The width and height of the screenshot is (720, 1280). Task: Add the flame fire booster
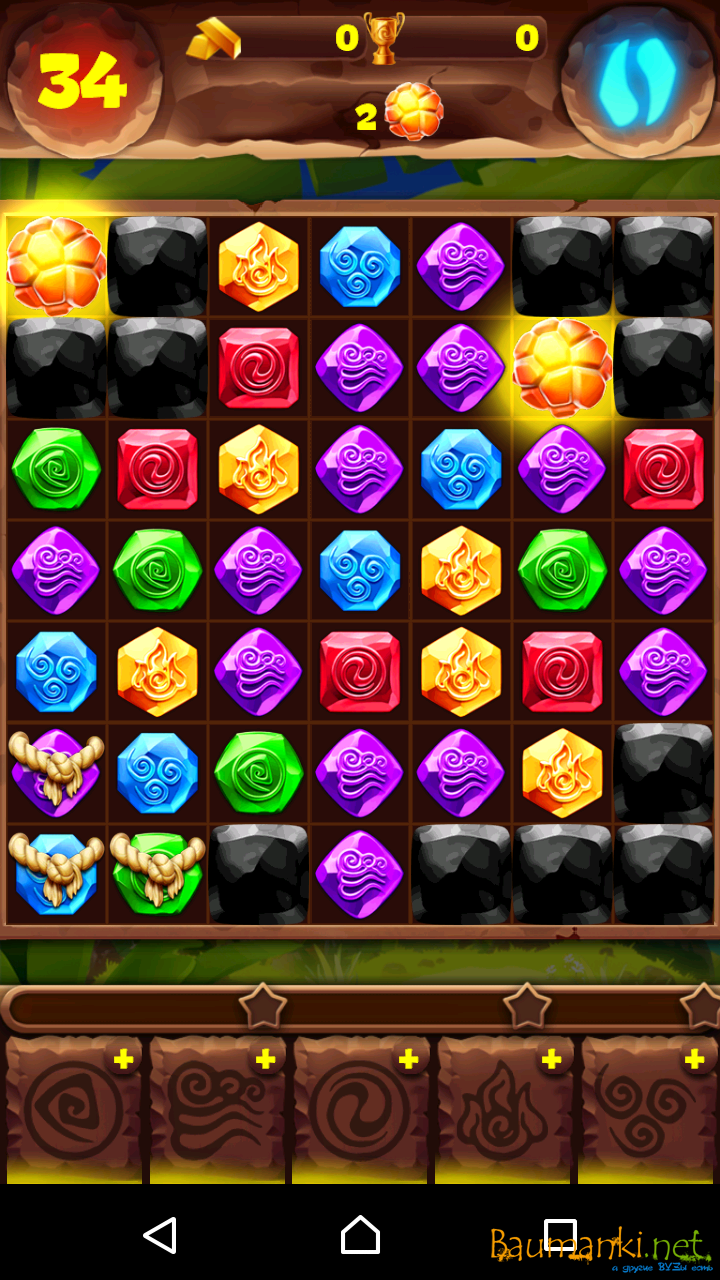click(x=551, y=1060)
